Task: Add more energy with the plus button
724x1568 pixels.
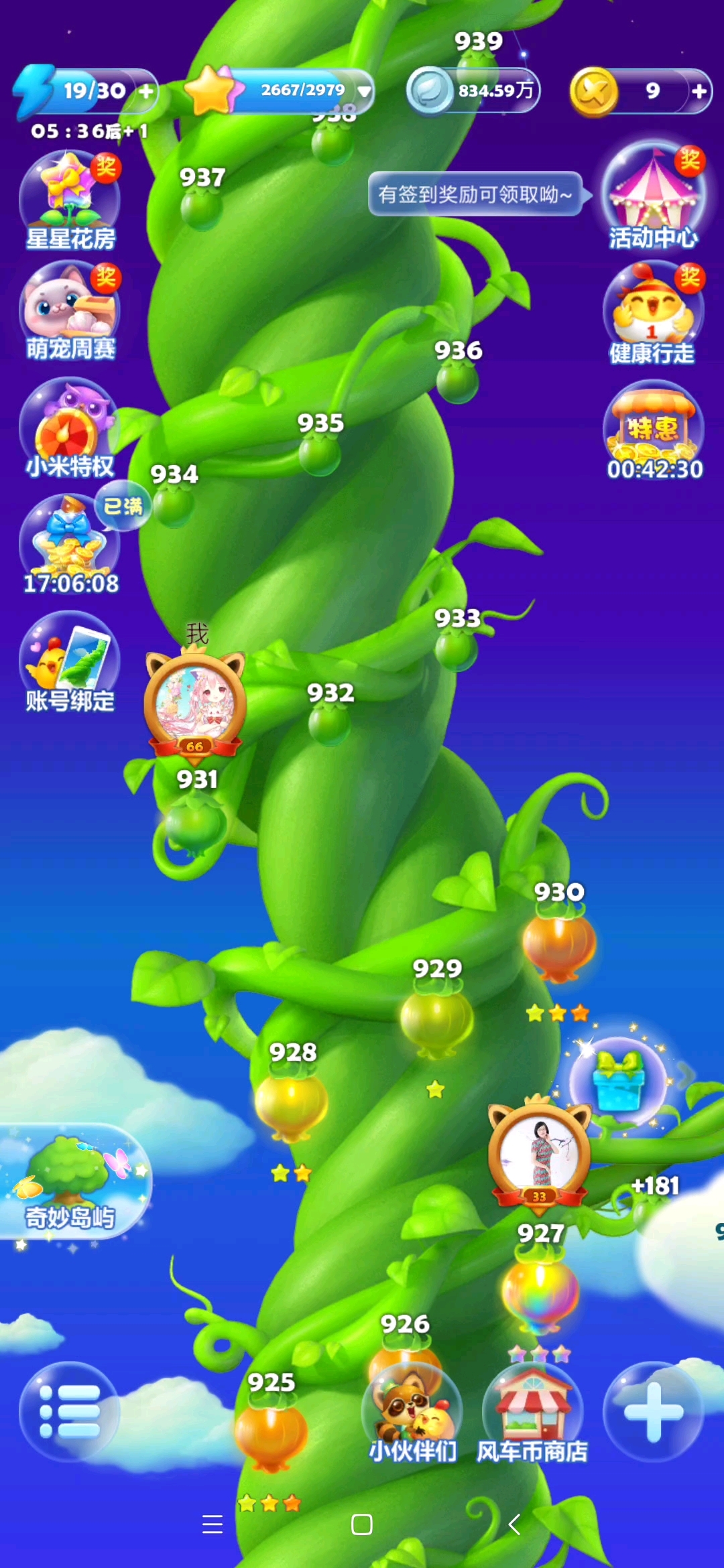Action: [145, 90]
